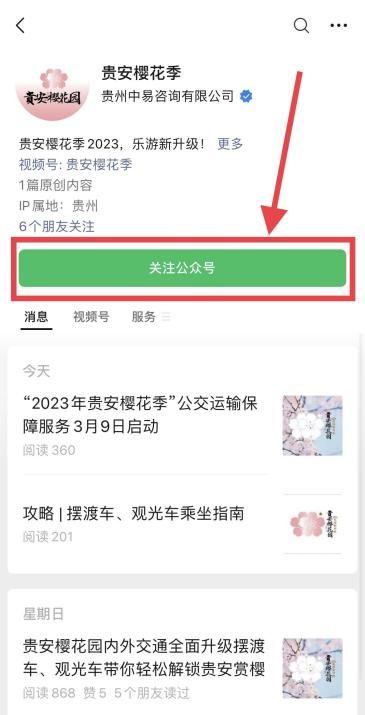Switch to the 视频号 tab
Screen dimensions: 365x715
(x=91, y=317)
